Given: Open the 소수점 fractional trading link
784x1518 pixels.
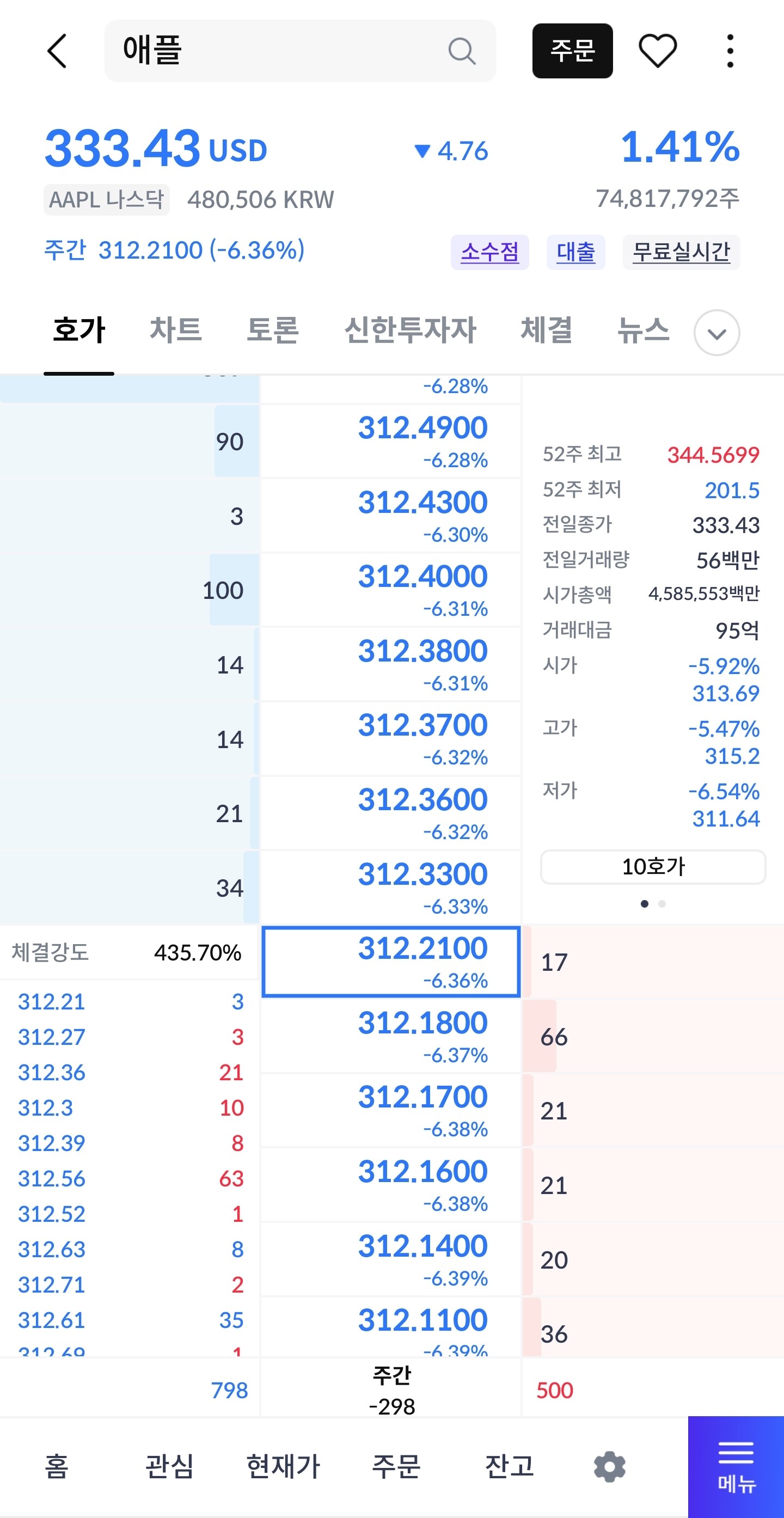Looking at the screenshot, I should click(x=489, y=252).
